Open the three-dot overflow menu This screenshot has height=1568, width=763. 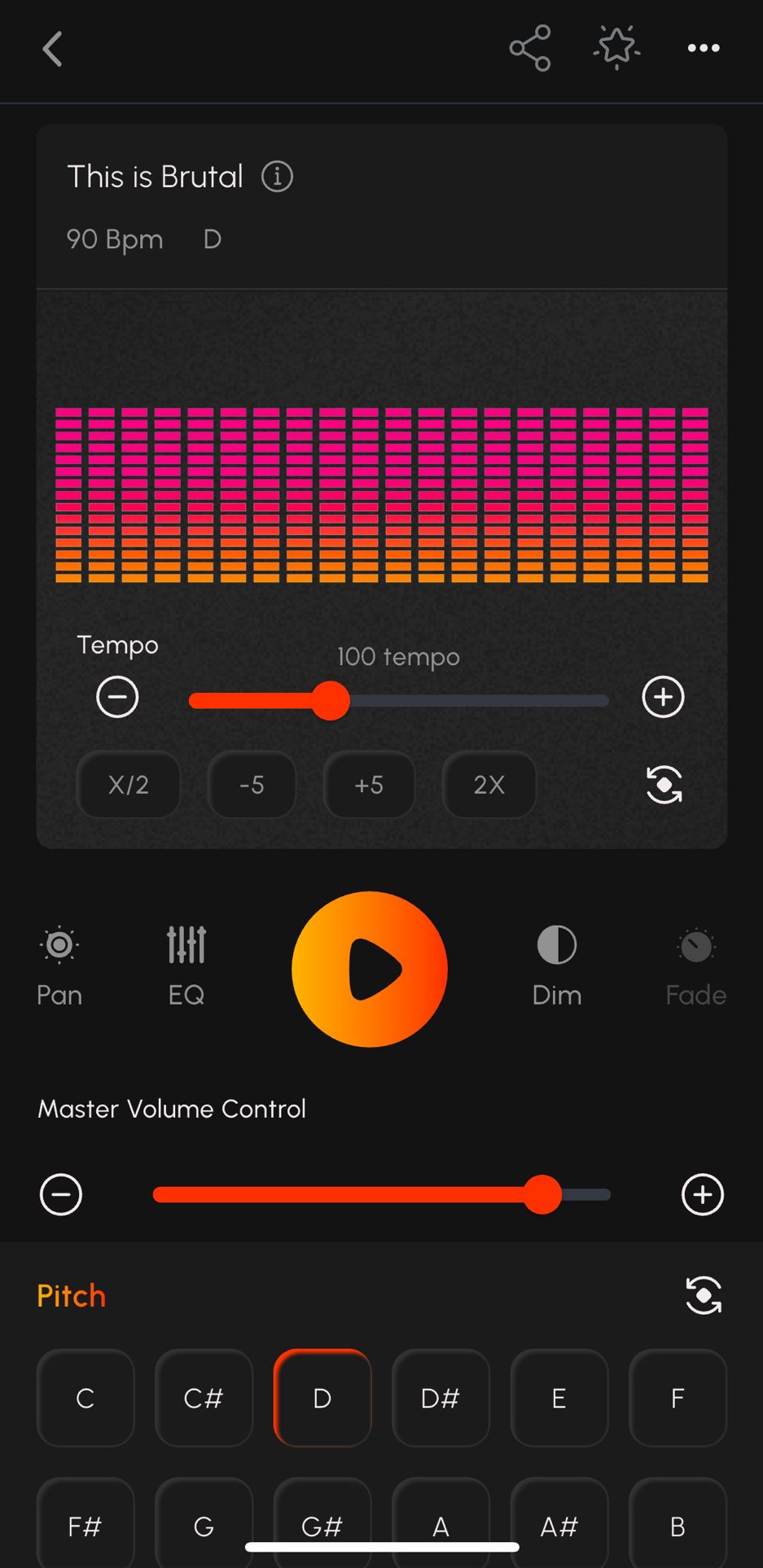[703, 48]
